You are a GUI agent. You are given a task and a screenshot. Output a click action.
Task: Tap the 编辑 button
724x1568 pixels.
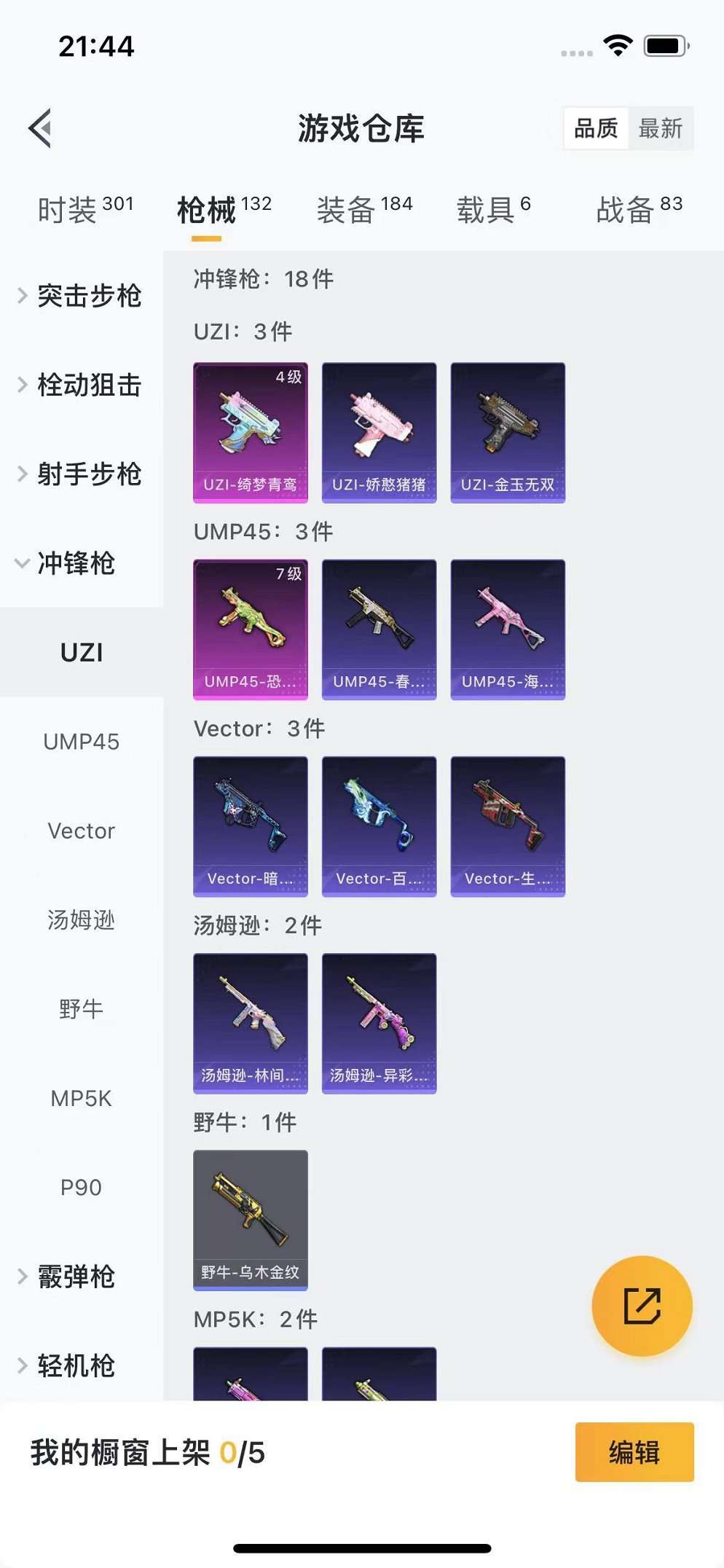(634, 1451)
